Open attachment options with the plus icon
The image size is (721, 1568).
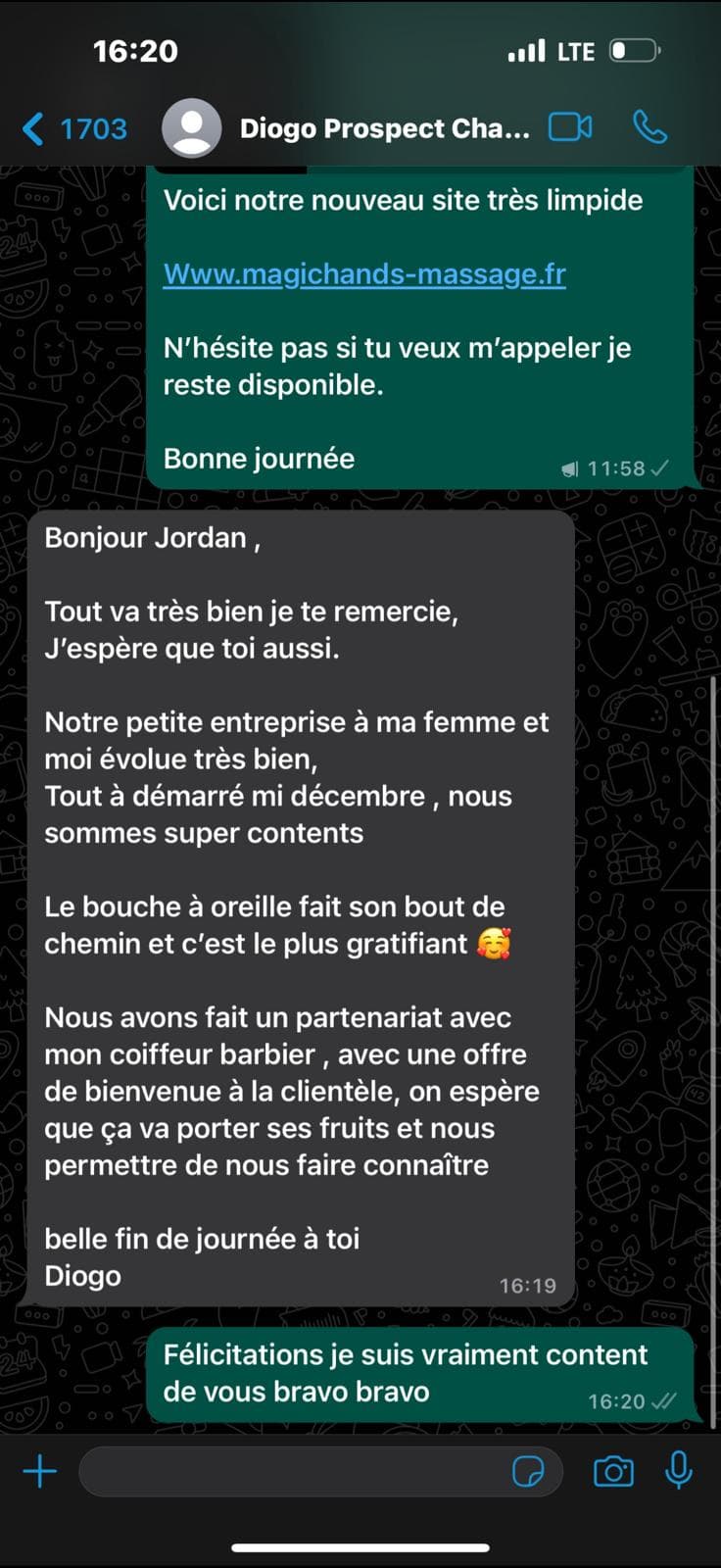pyautogui.click(x=39, y=1470)
